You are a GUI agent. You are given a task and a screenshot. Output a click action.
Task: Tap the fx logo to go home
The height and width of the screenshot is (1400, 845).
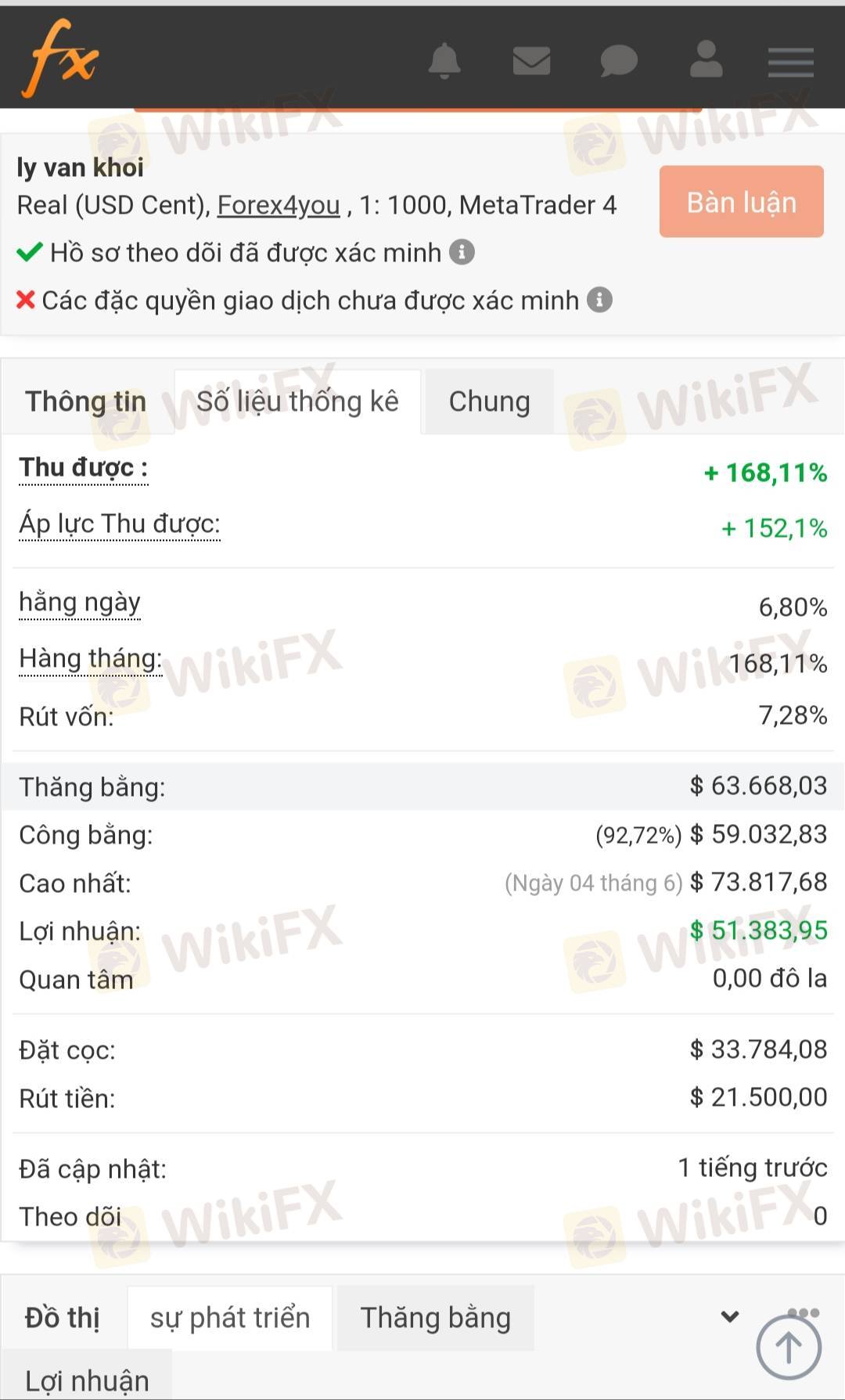[60, 59]
